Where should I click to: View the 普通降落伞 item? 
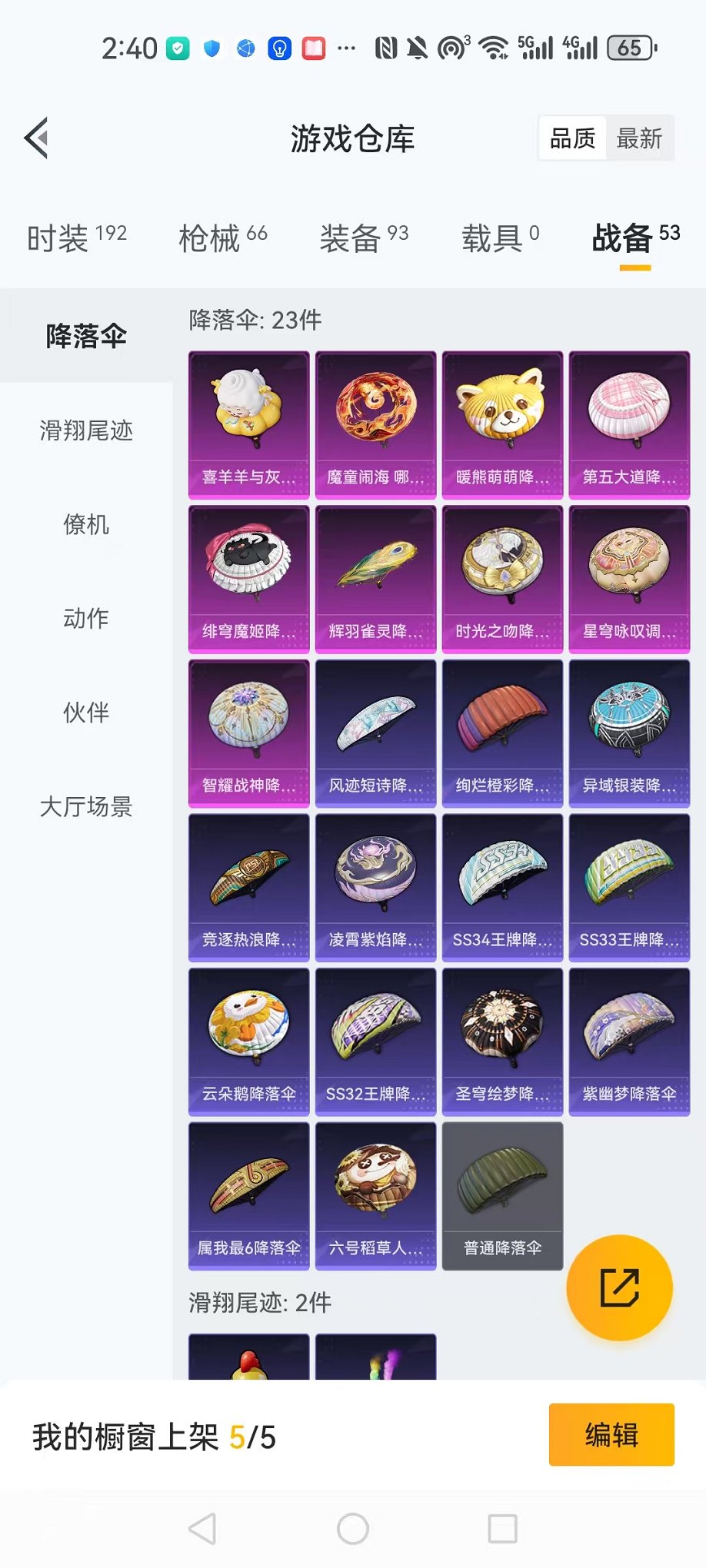pos(502,1196)
